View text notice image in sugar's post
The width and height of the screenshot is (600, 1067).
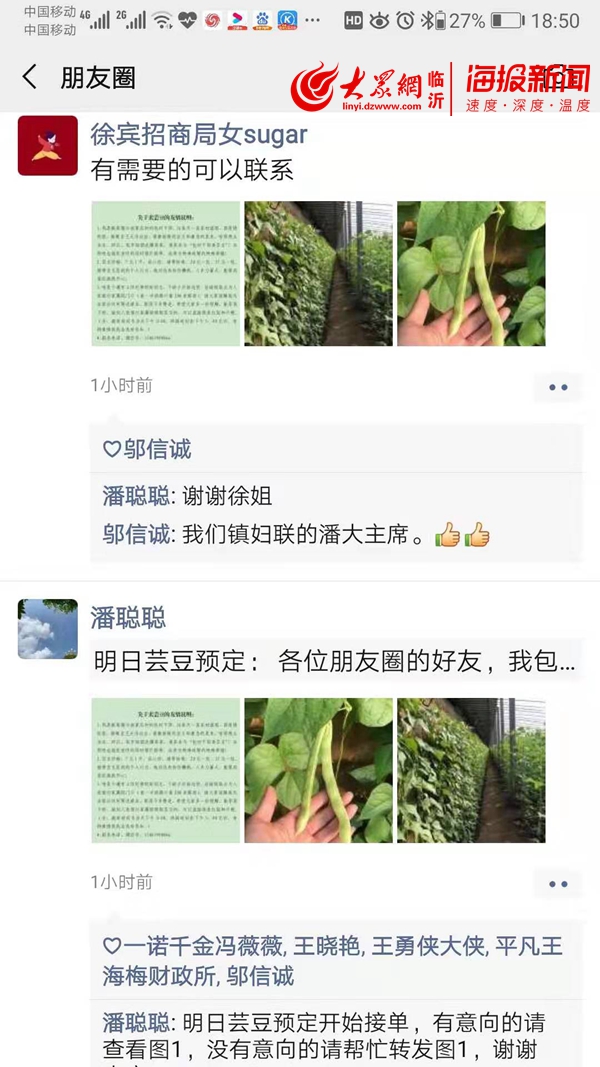coord(166,274)
